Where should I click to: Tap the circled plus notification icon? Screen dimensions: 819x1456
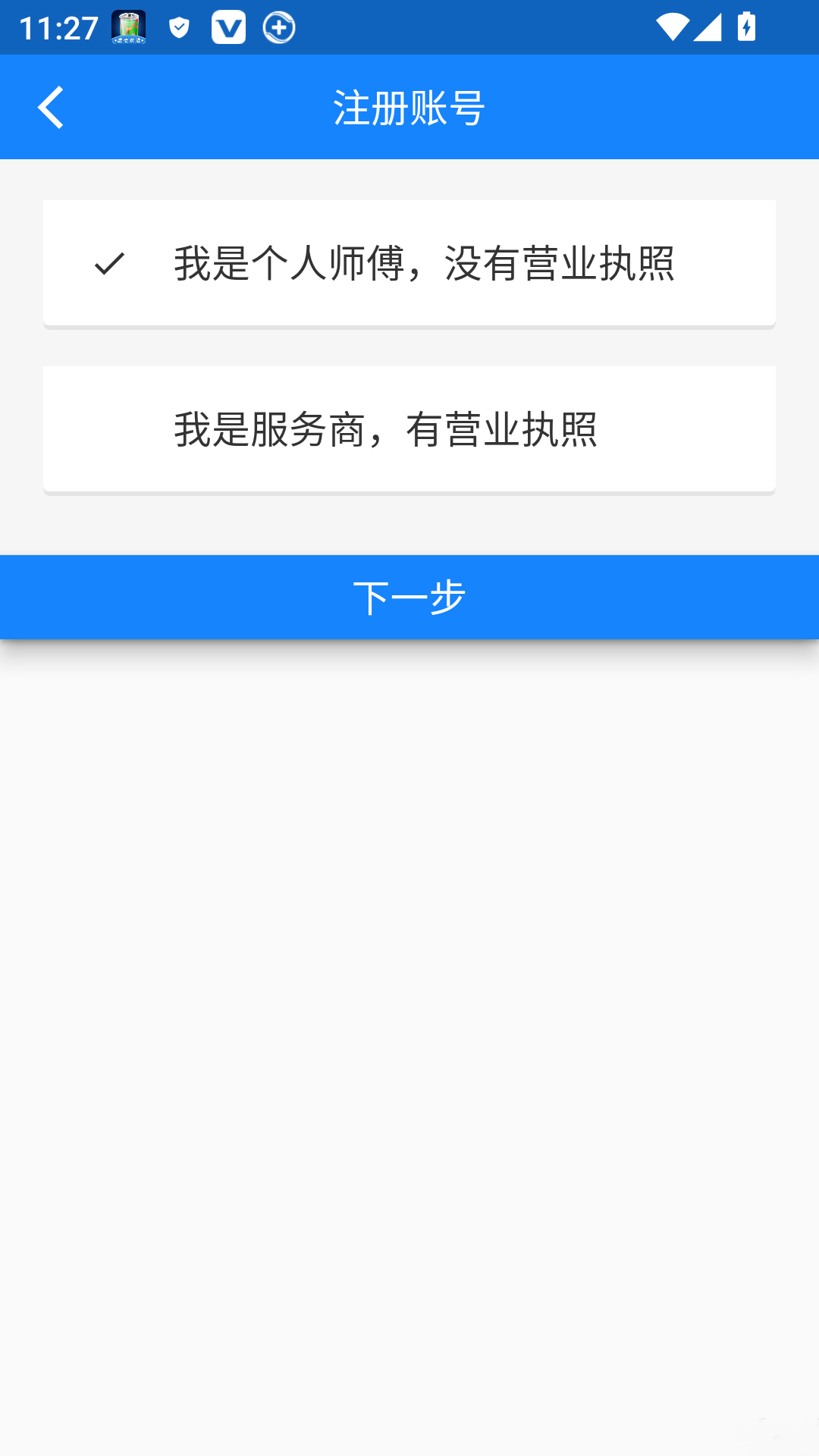coord(278,27)
